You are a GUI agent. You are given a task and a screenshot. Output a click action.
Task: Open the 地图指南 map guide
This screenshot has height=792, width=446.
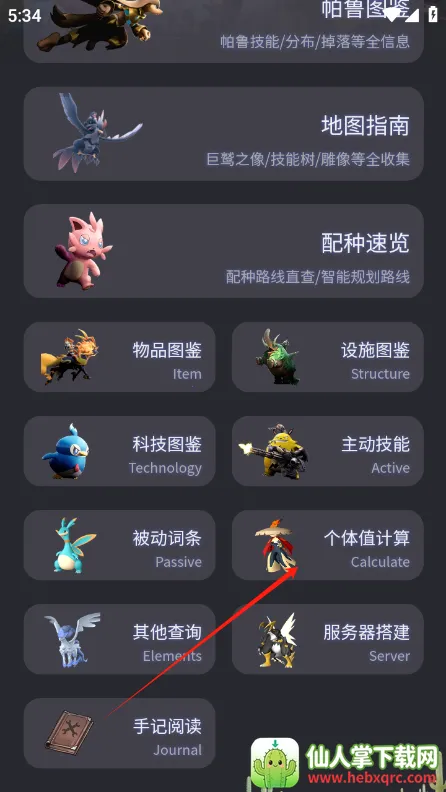(223, 134)
